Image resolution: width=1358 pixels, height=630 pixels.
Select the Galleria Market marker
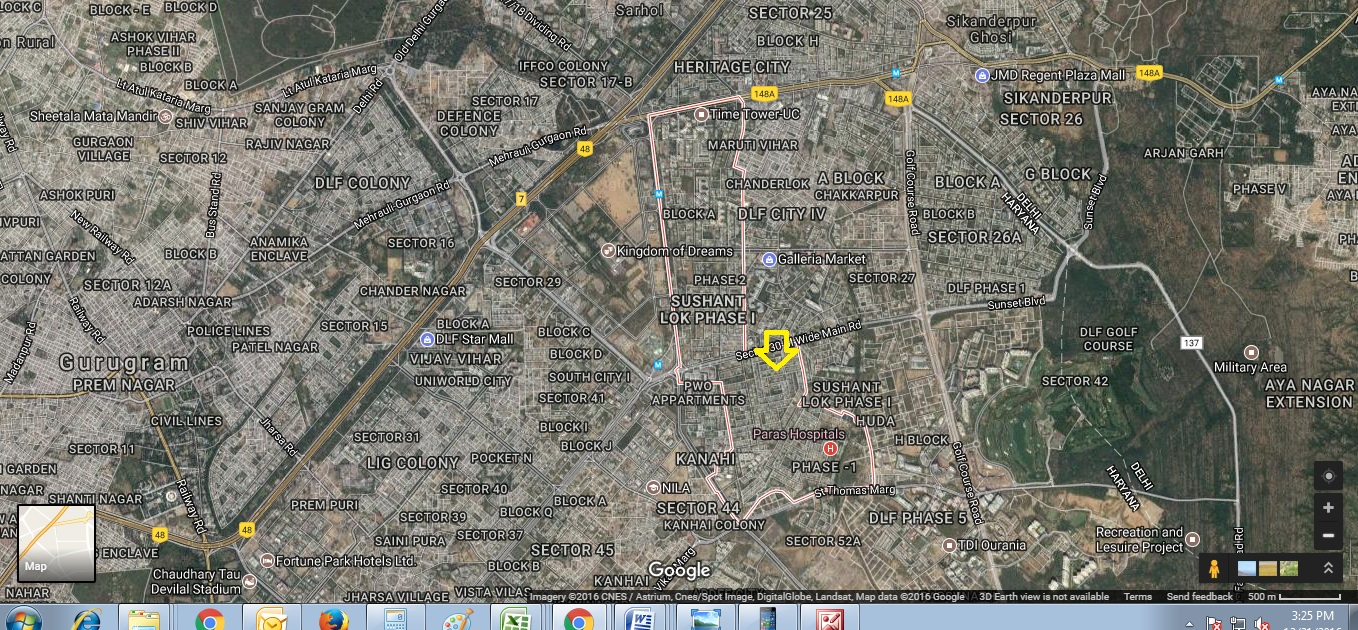[768, 260]
